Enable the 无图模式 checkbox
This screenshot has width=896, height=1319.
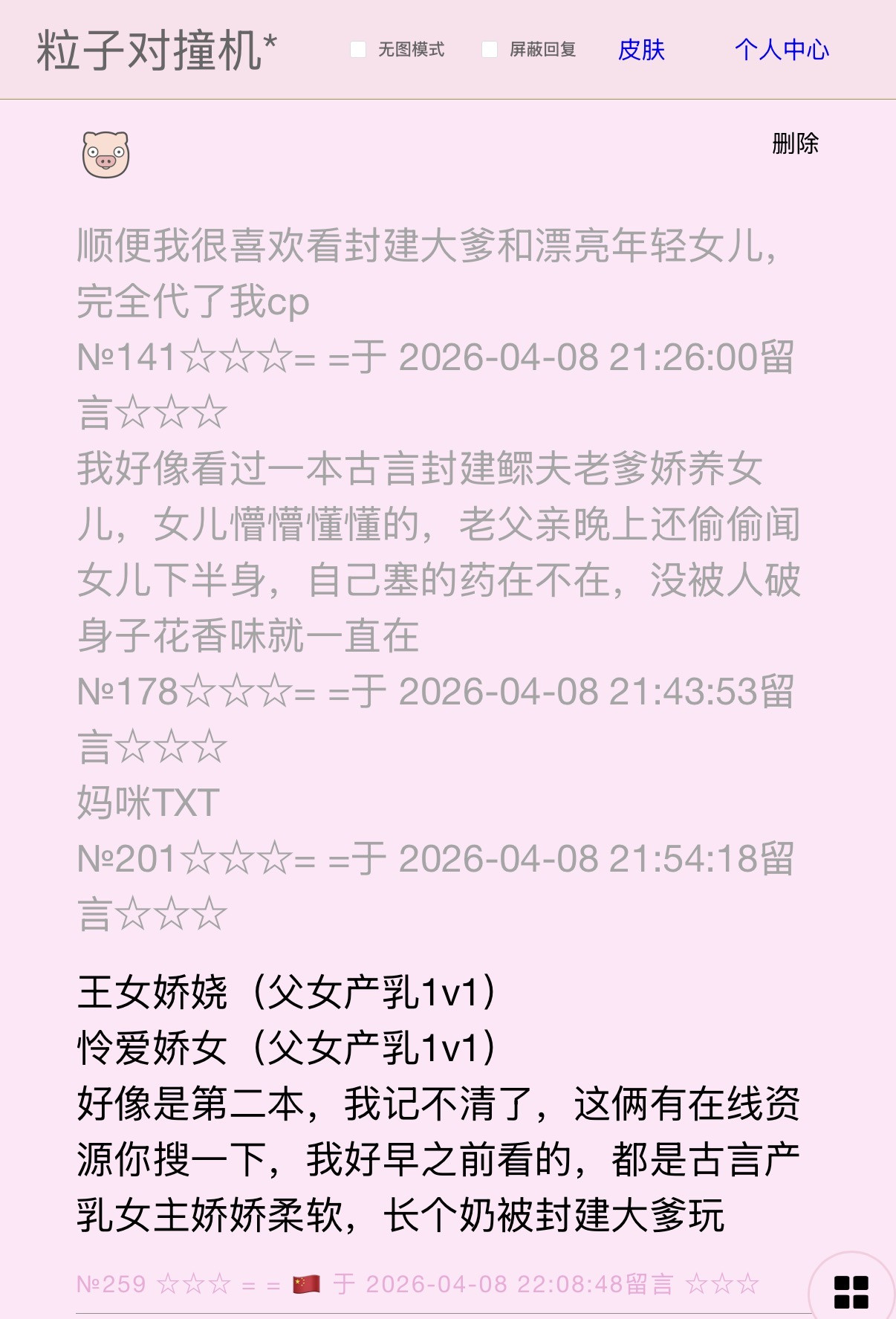click(x=358, y=50)
